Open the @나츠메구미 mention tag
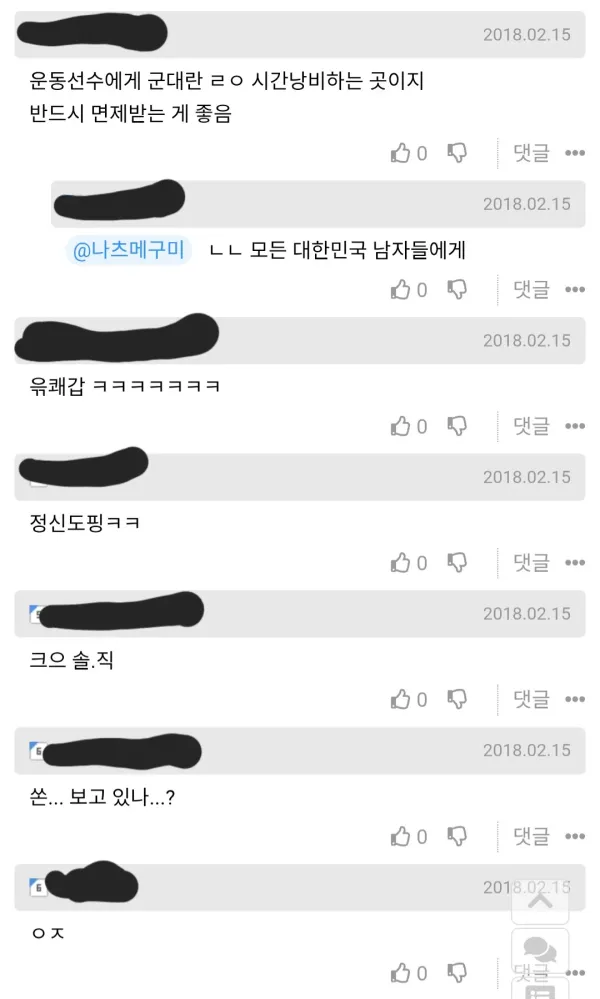 (x=129, y=250)
